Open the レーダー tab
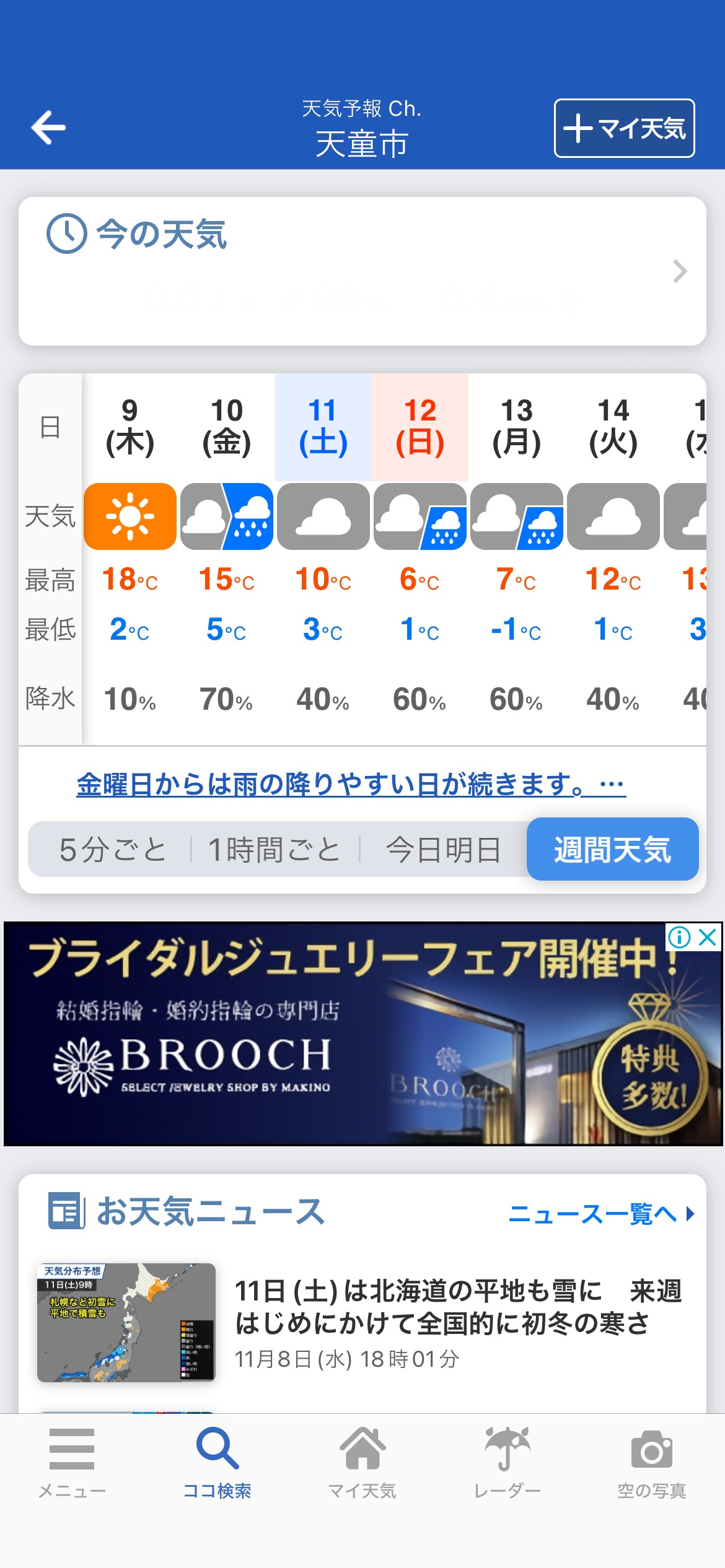725x1568 pixels. click(507, 1463)
